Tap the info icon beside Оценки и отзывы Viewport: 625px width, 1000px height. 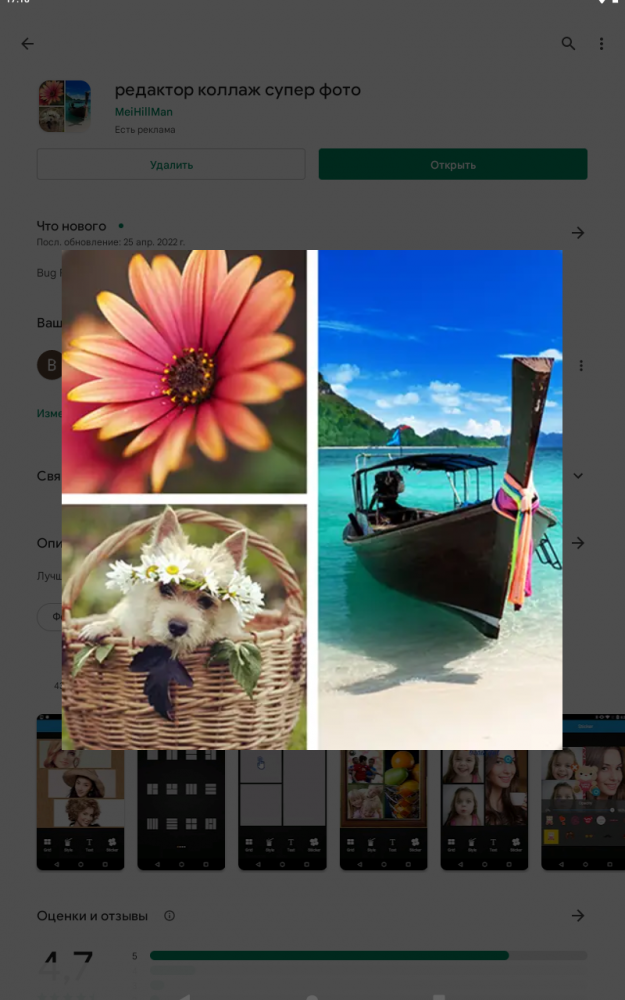[170, 916]
